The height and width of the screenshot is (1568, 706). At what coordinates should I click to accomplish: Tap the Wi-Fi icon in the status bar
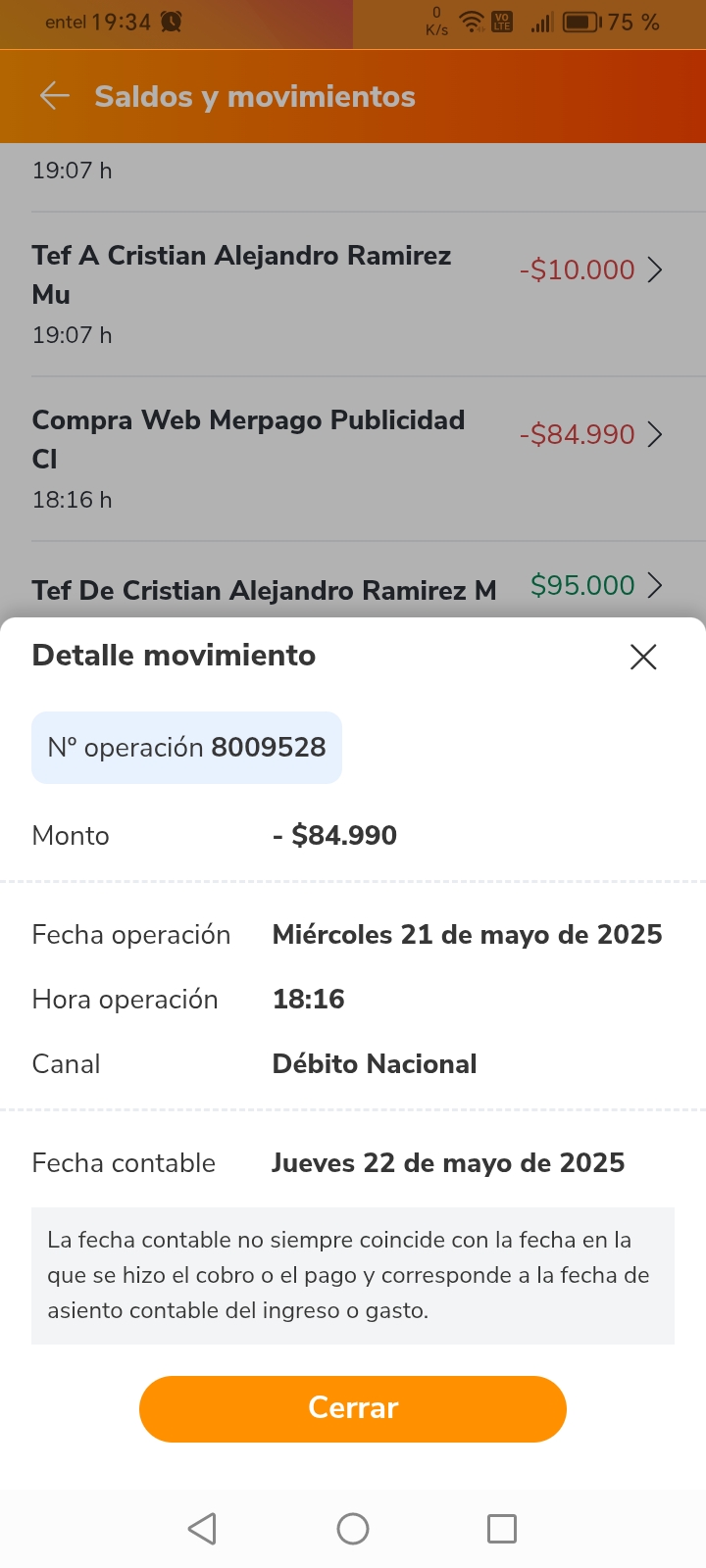click(470, 20)
